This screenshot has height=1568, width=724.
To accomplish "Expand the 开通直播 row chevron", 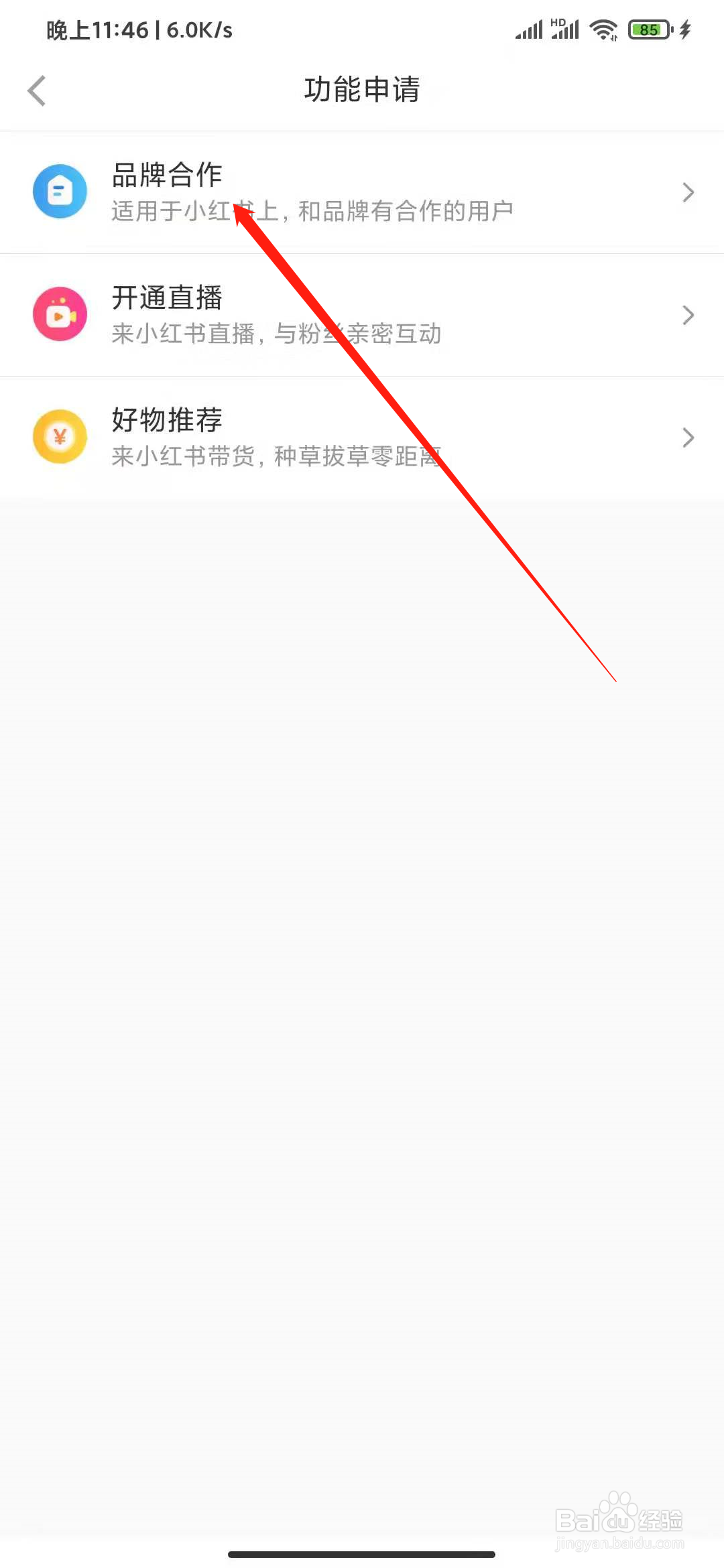I will click(688, 315).
